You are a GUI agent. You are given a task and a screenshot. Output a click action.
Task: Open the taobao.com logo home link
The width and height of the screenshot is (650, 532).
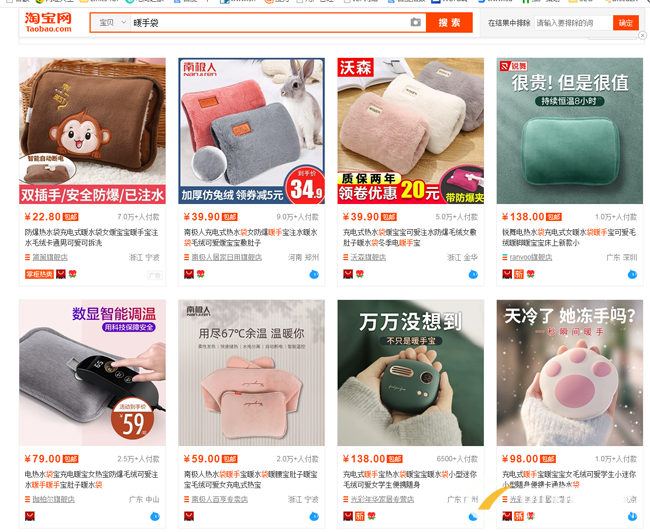[x=48, y=22]
